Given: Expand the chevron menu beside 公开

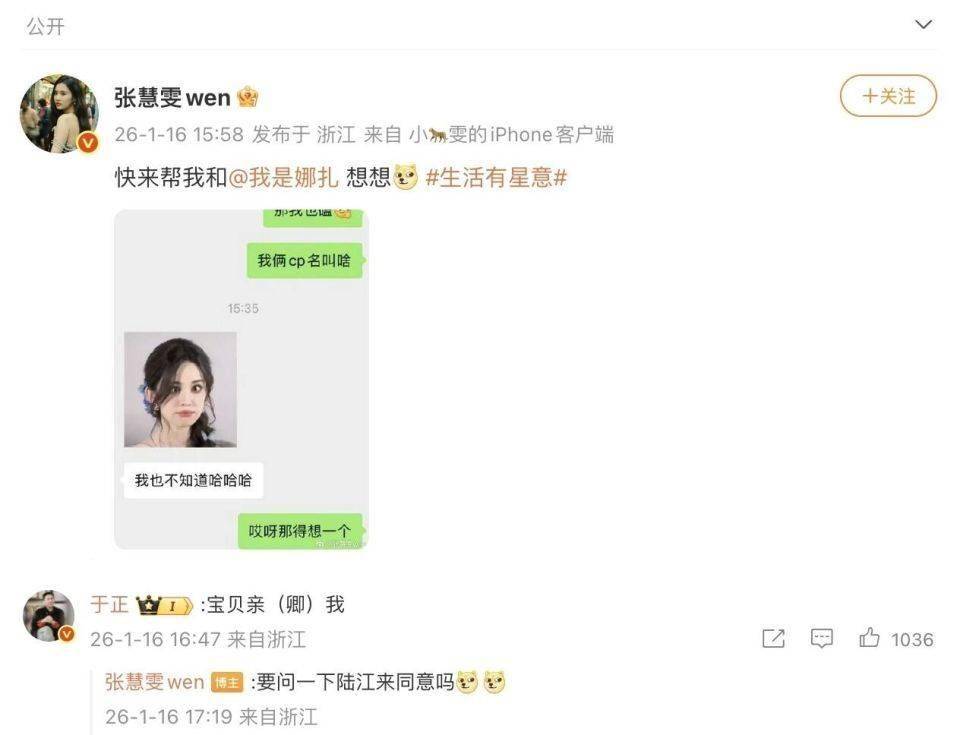Looking at the screenshot, I should [x=923, y=25].
